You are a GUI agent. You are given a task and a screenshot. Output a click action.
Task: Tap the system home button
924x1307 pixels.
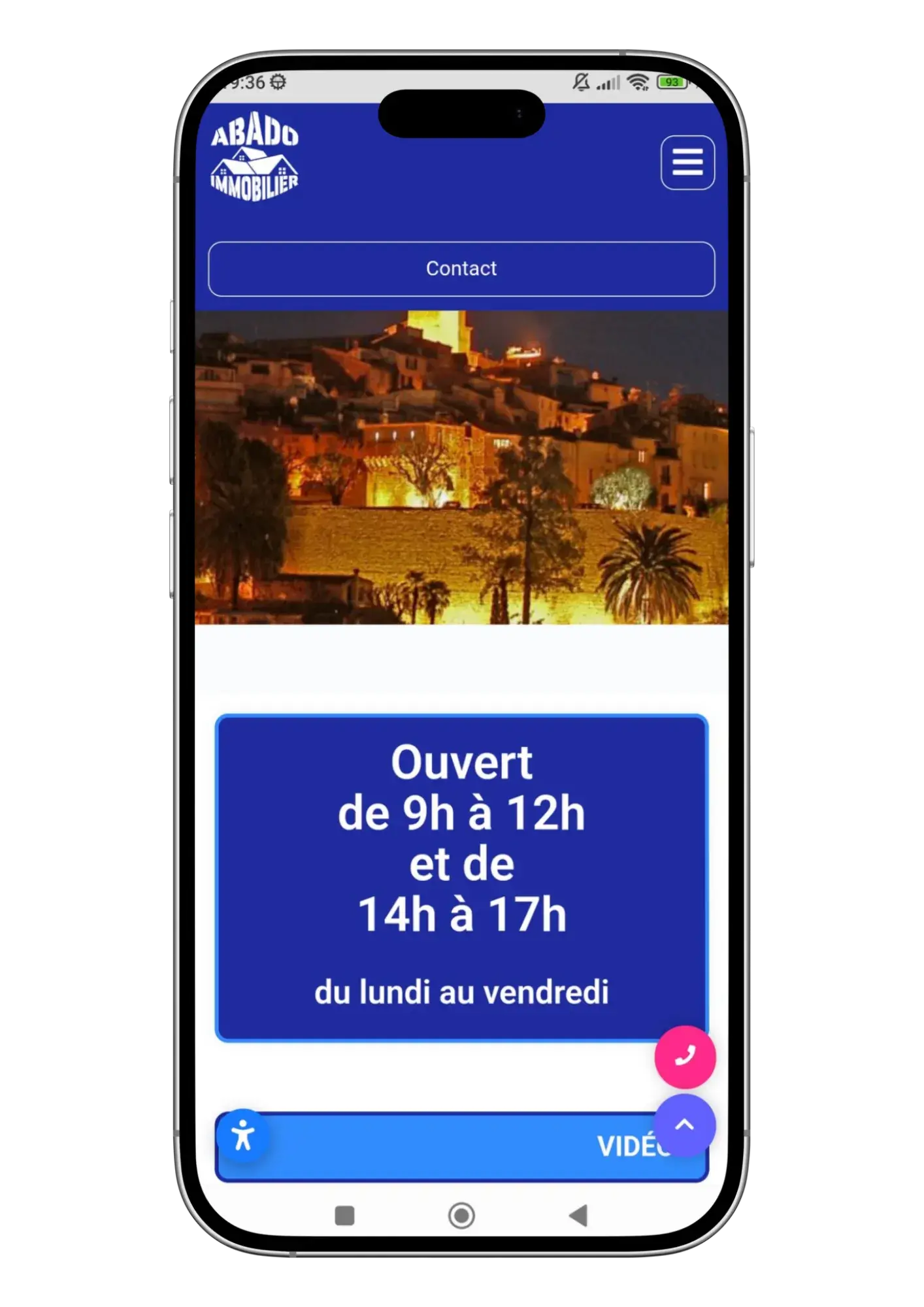point(461,1216)
